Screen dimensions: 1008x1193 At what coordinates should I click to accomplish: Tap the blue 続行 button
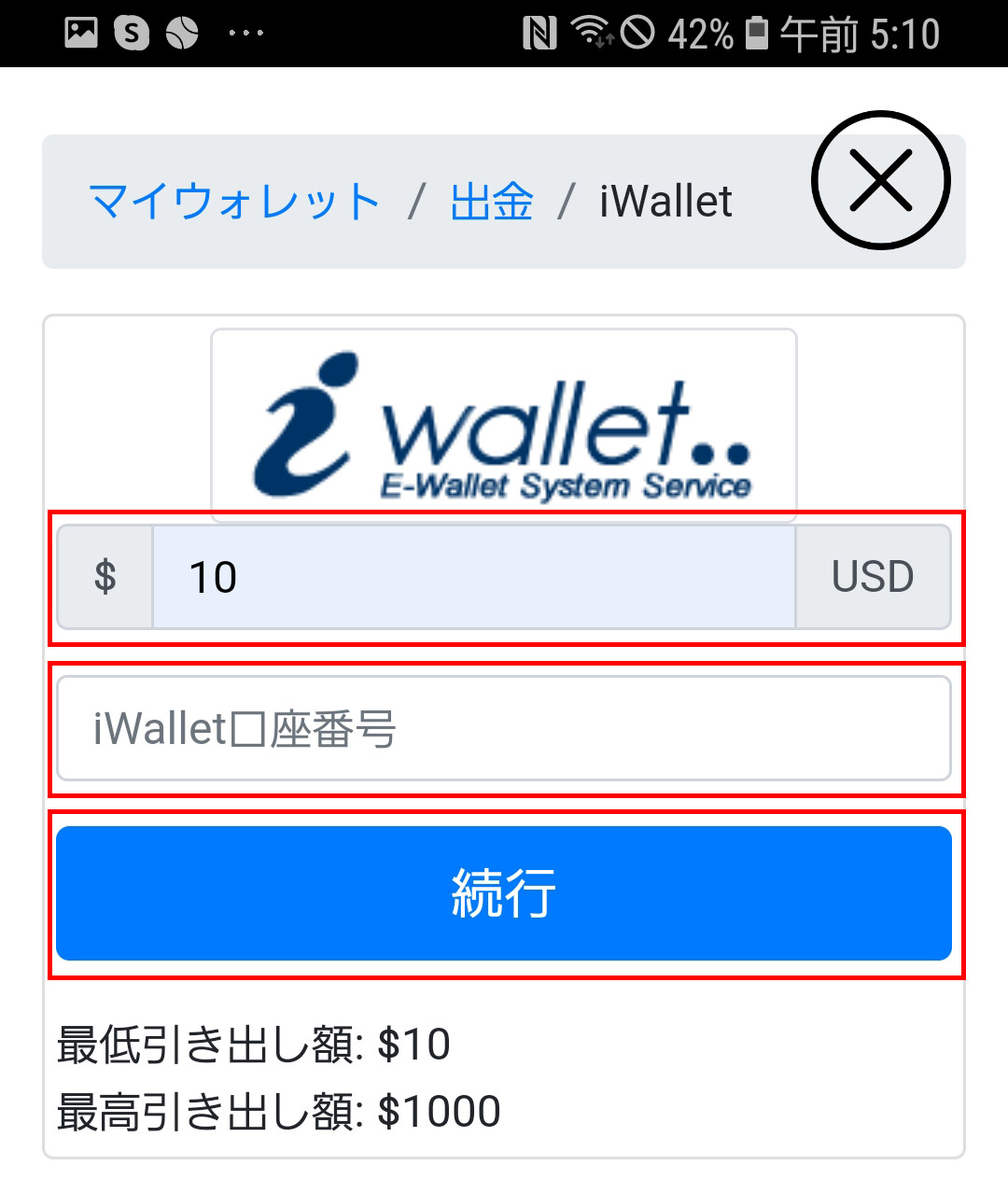pos(503,893)
